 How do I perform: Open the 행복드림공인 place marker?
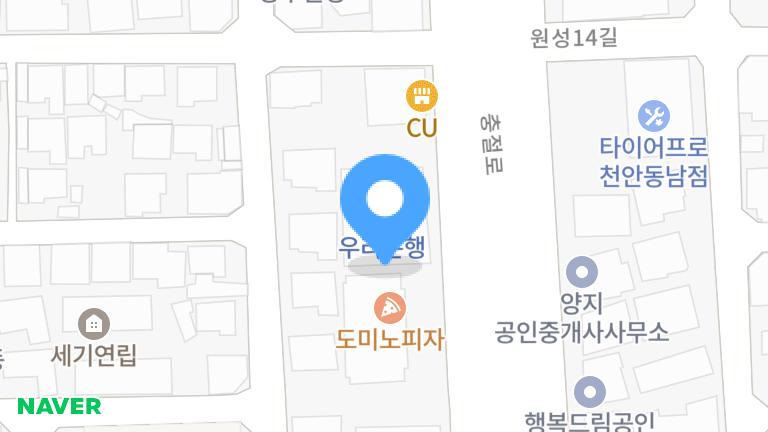(590, 392)
